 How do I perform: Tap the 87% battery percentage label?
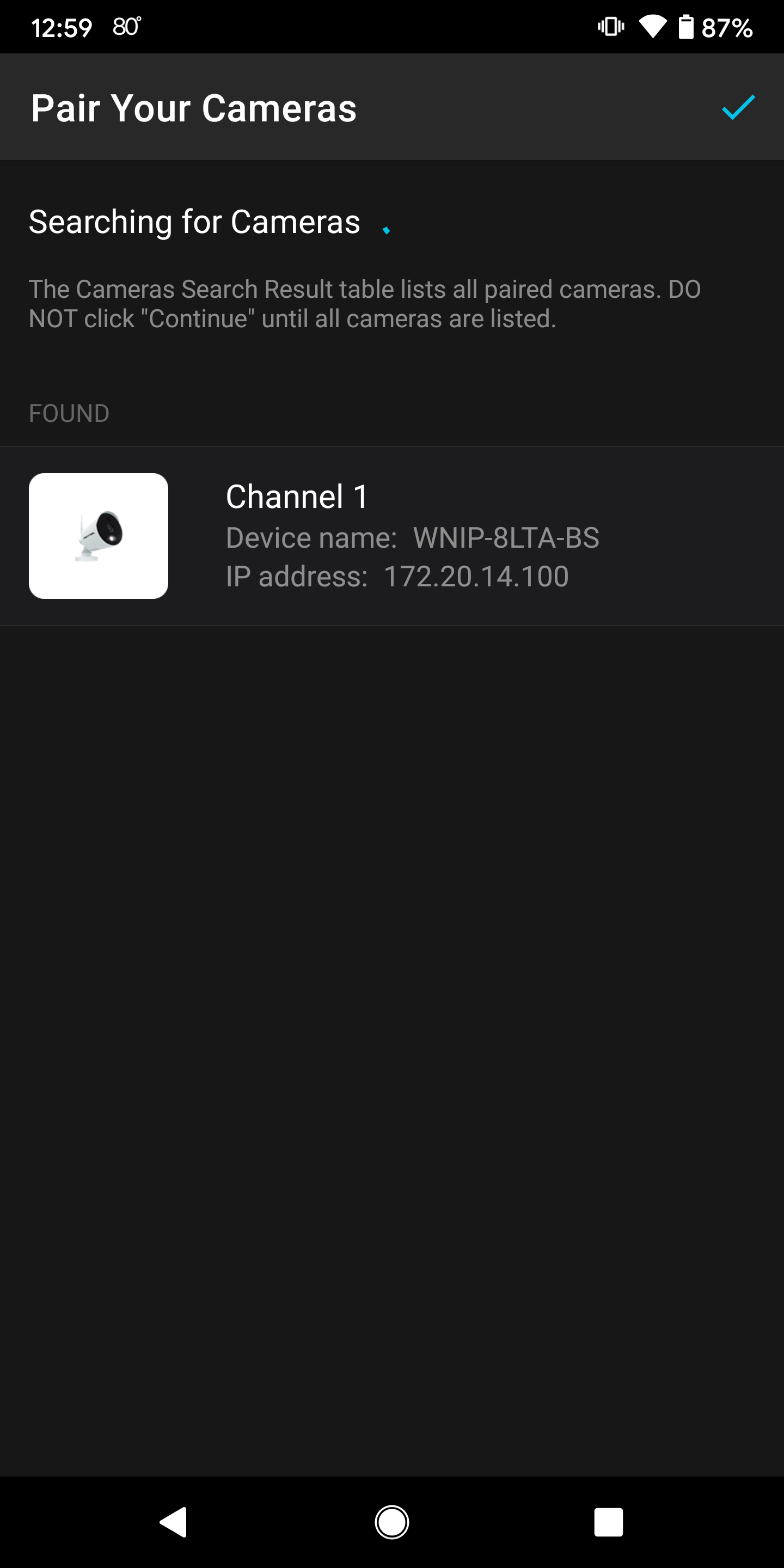728,26
